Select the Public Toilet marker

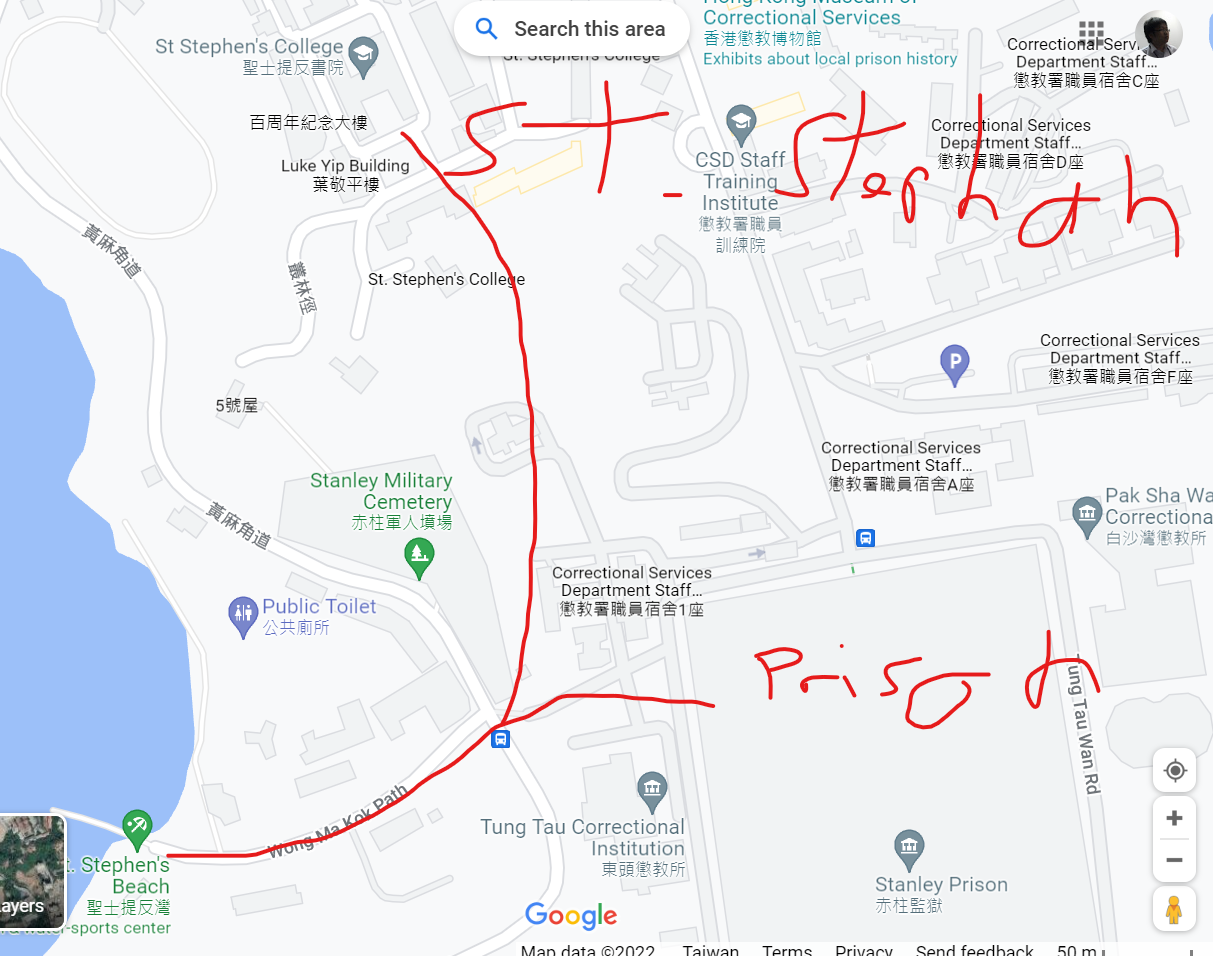(x=243, y=615)
